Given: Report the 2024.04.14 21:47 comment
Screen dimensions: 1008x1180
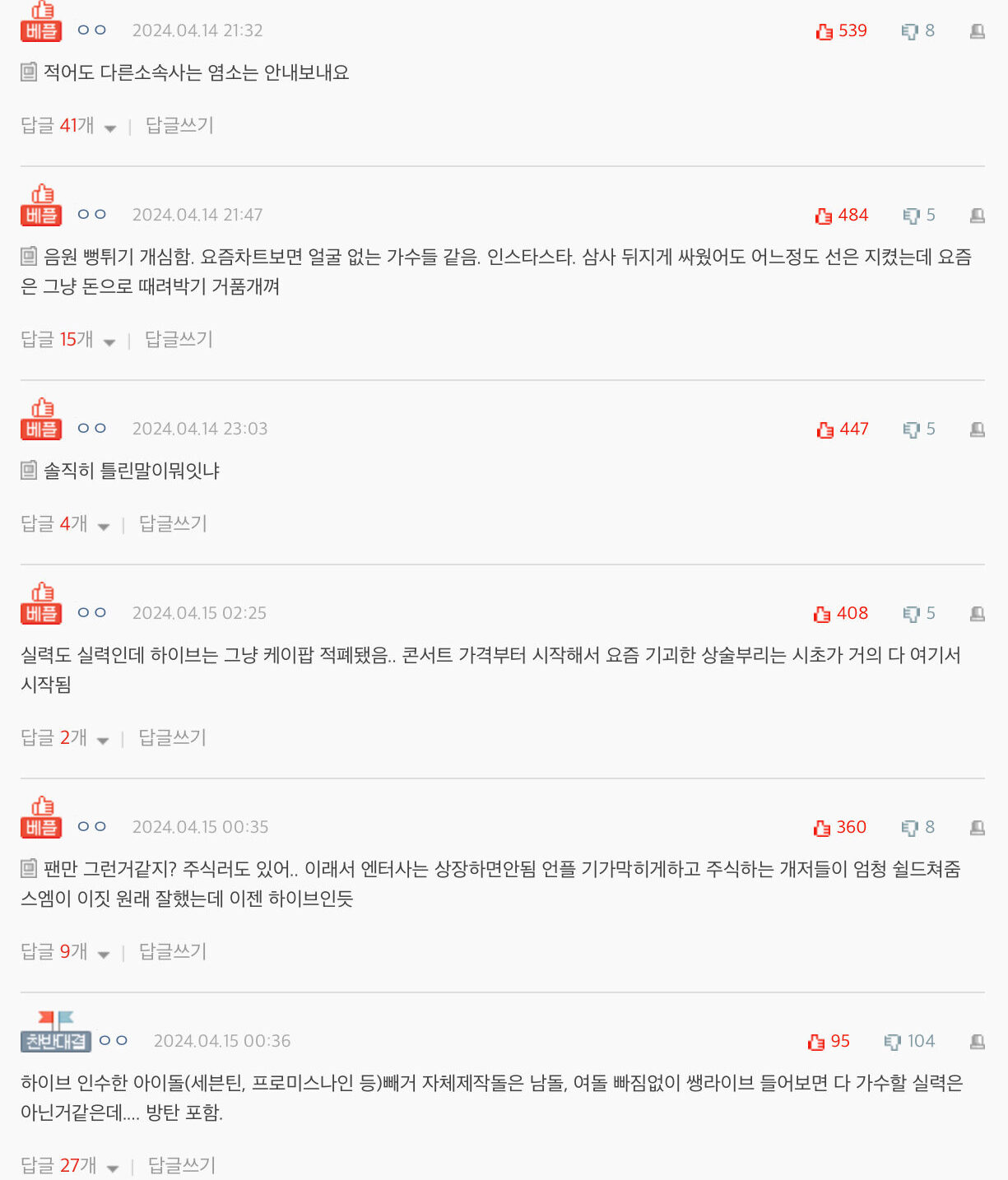Looking at the screenshot, I should [978, 216].
